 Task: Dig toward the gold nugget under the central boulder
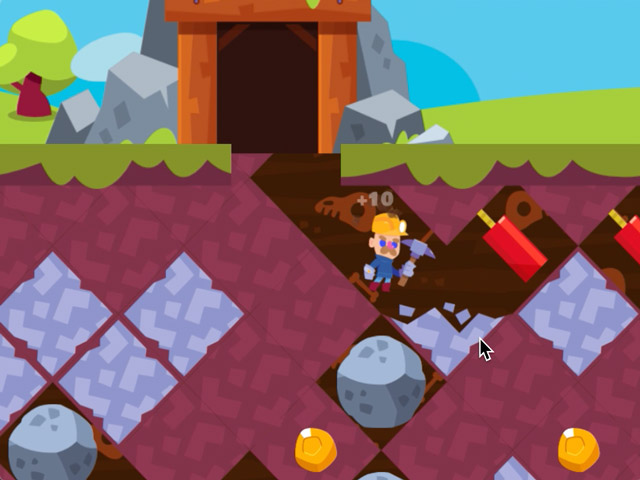pyautogui.click(x=315, y=449)
